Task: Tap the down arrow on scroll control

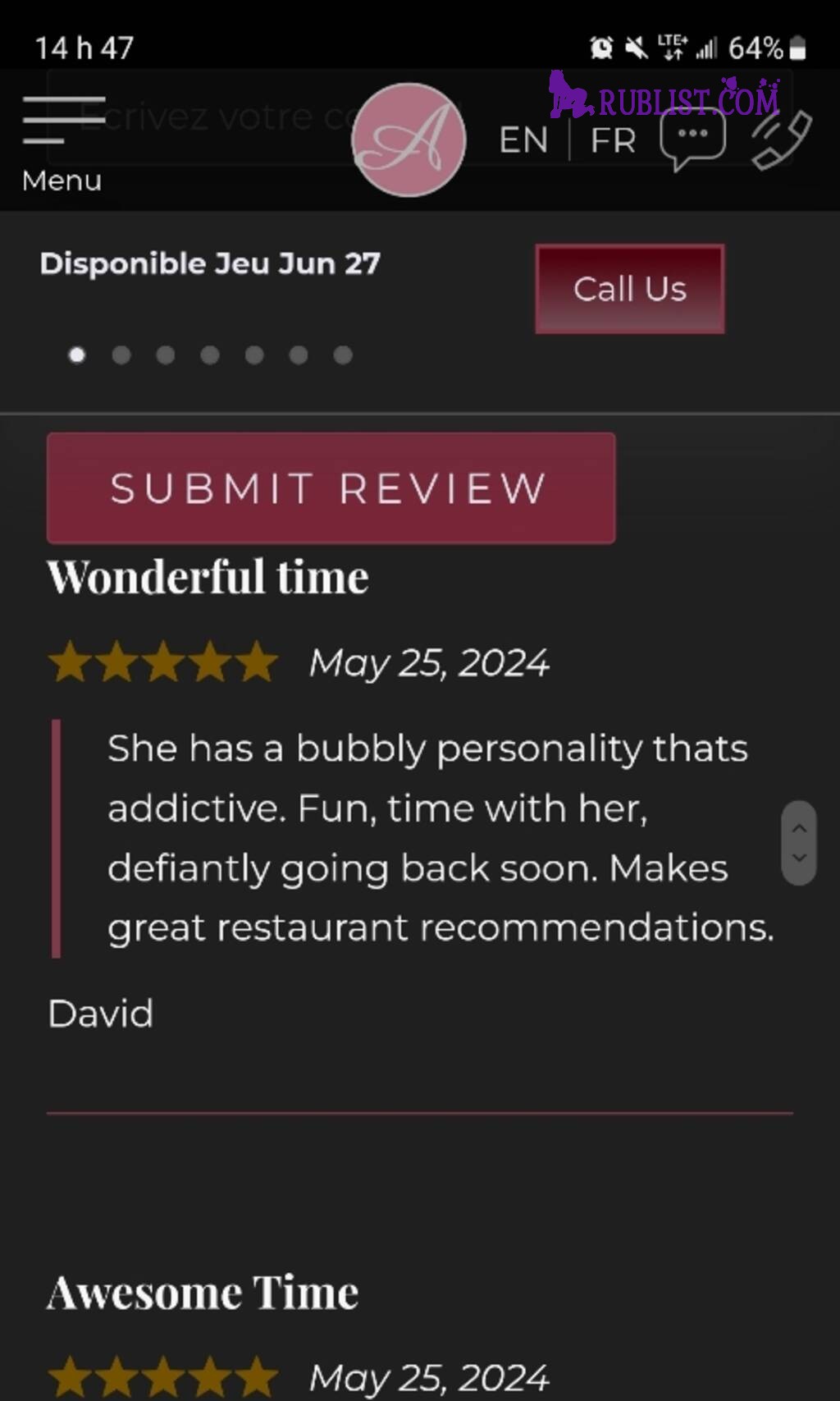Action: click(799, 858)
